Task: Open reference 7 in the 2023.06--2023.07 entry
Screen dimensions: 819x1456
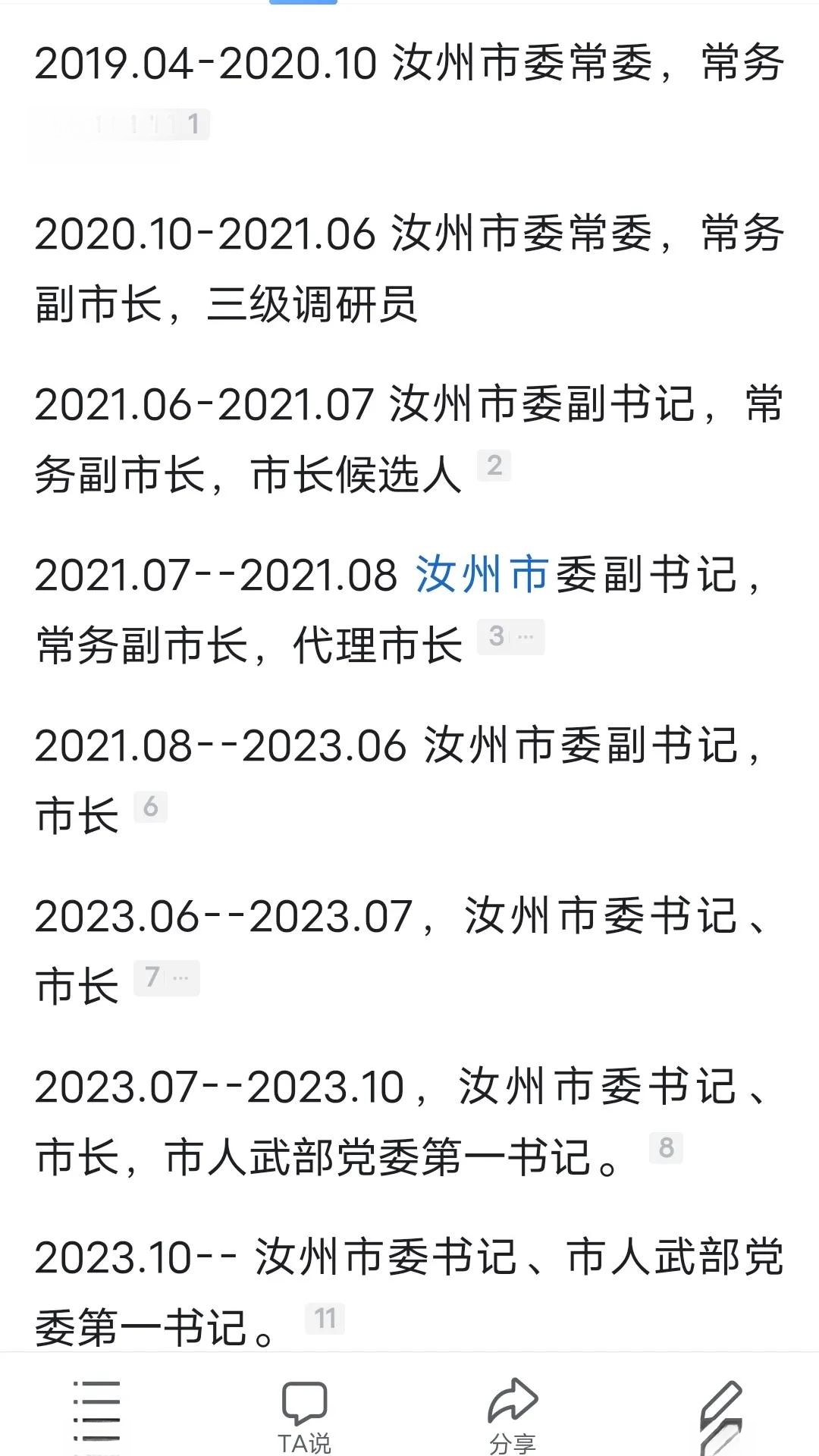Action: point(167,977)
